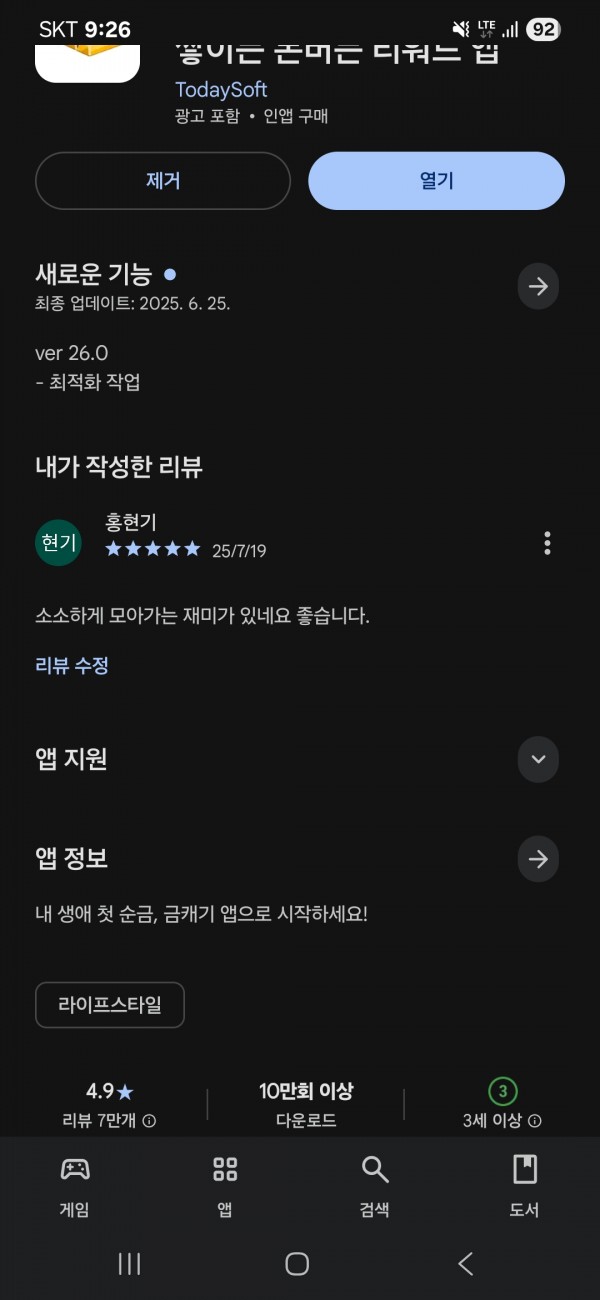Open 앱 정보 details arrow
600x1300 pixels.
pos(538,859)
